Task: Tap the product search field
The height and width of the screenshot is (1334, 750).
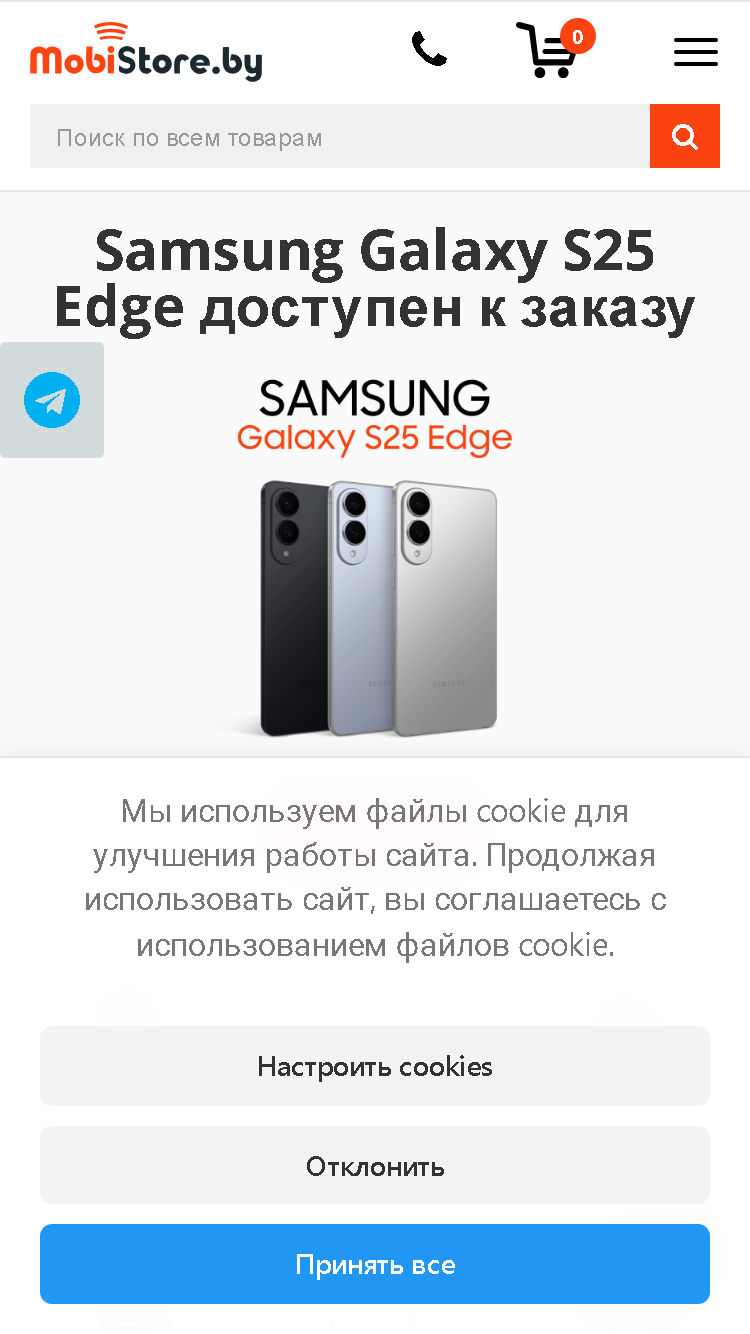Action: (x=340, y=136)
